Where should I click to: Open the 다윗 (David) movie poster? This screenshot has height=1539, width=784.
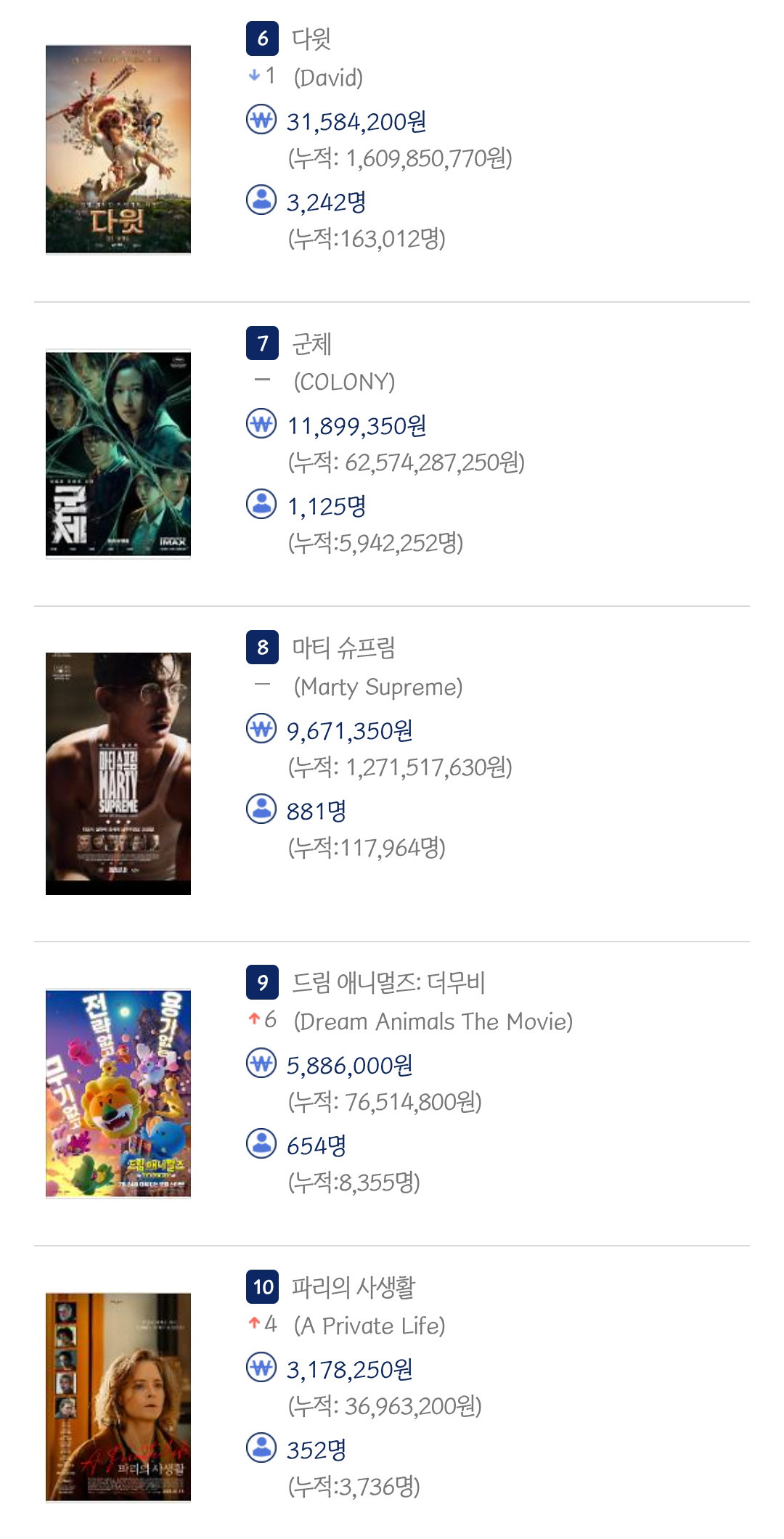(118, 150)
